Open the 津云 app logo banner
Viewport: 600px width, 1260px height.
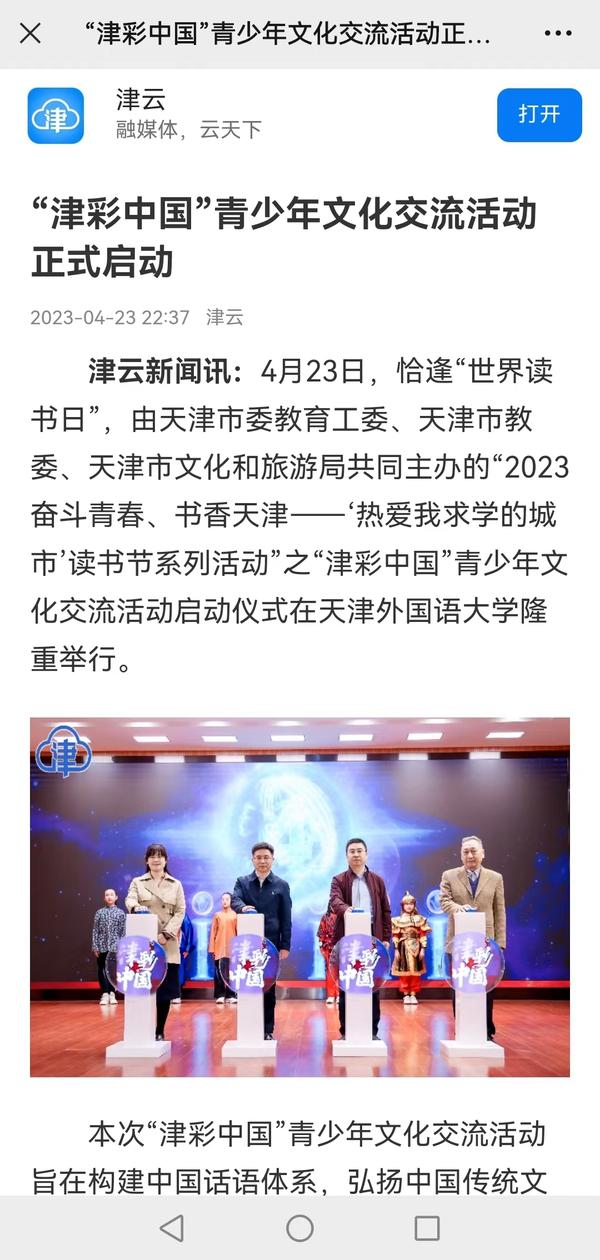coord(56,115)
